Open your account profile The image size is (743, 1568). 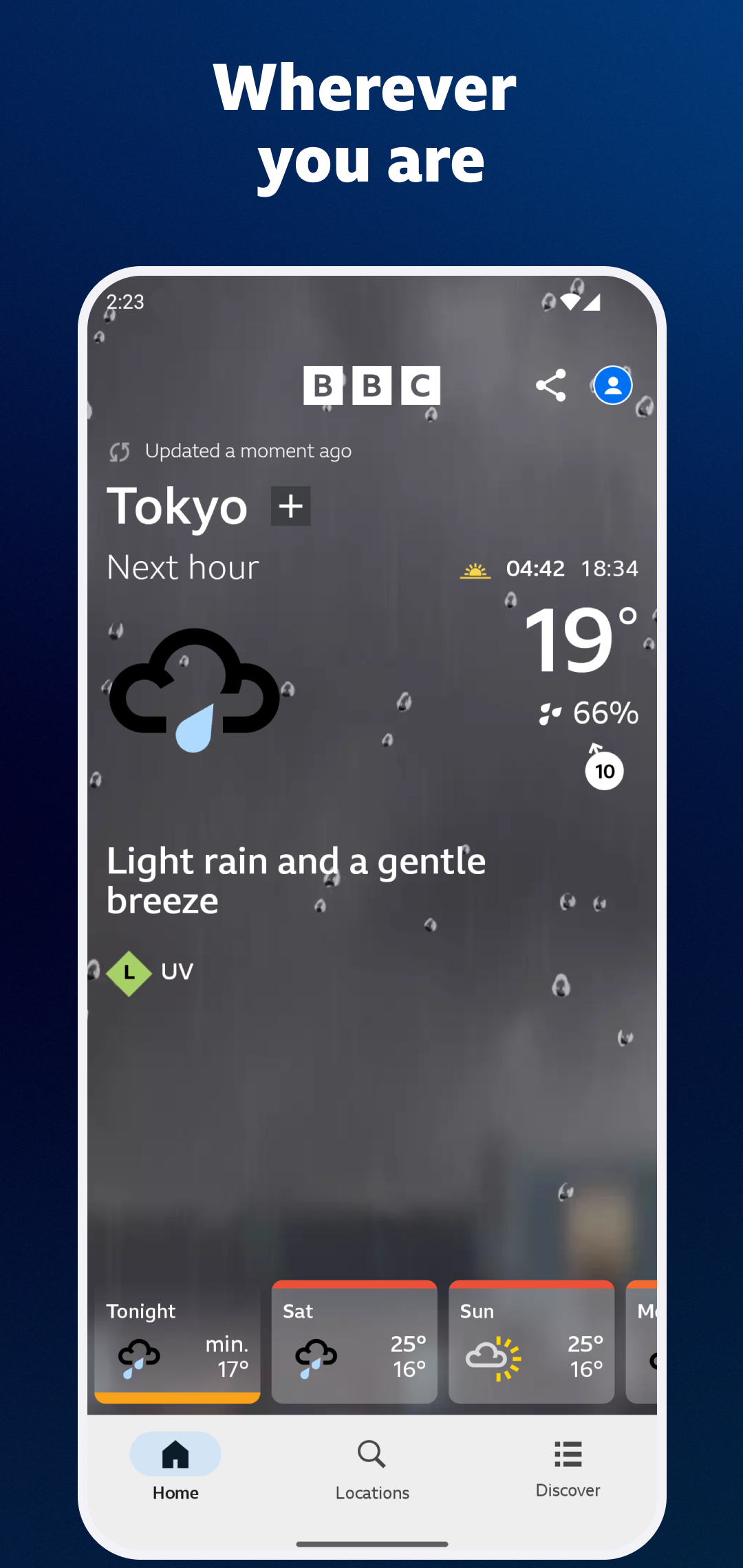coord(612,385)
